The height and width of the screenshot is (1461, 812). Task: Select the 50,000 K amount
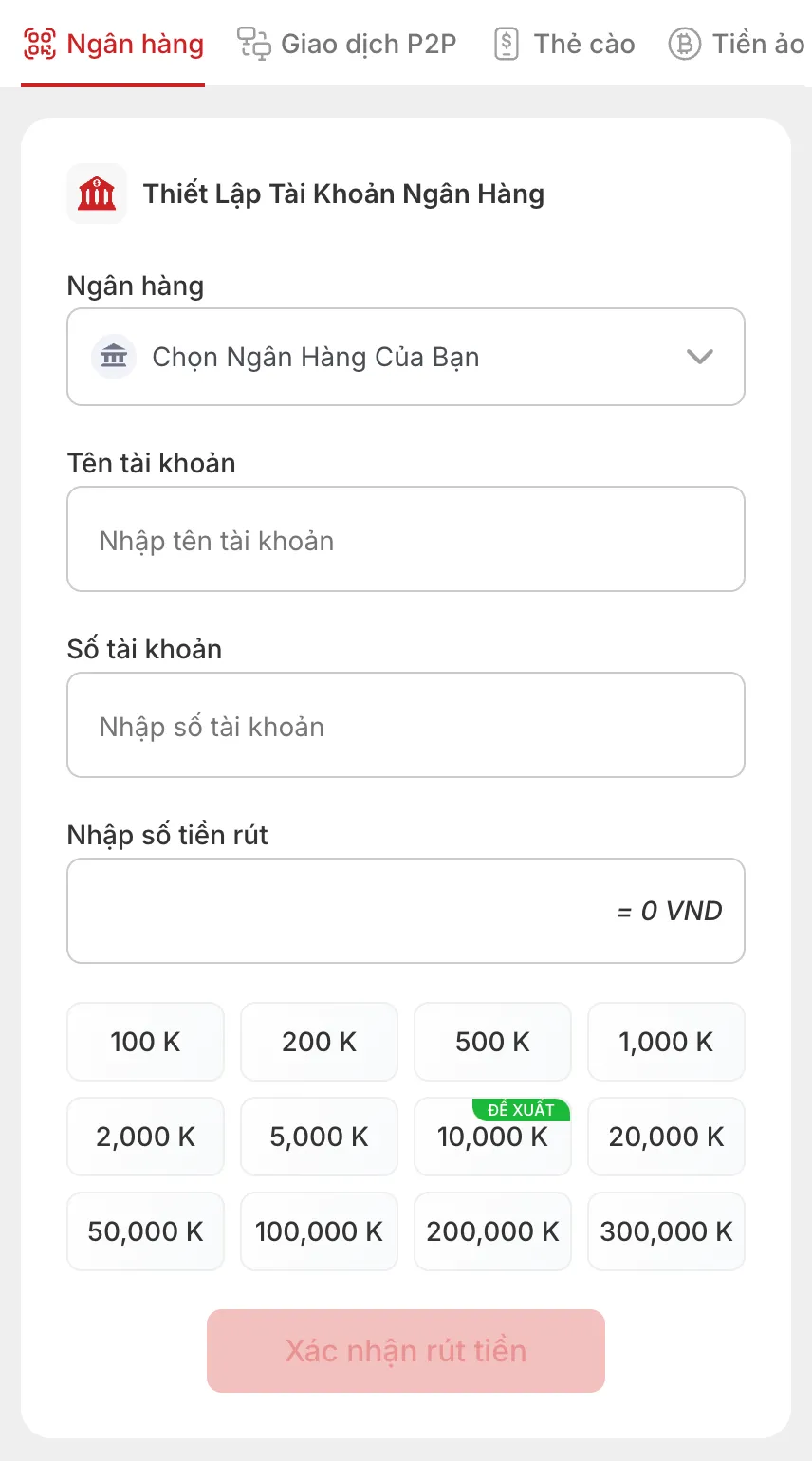(x=145, y=1231)
